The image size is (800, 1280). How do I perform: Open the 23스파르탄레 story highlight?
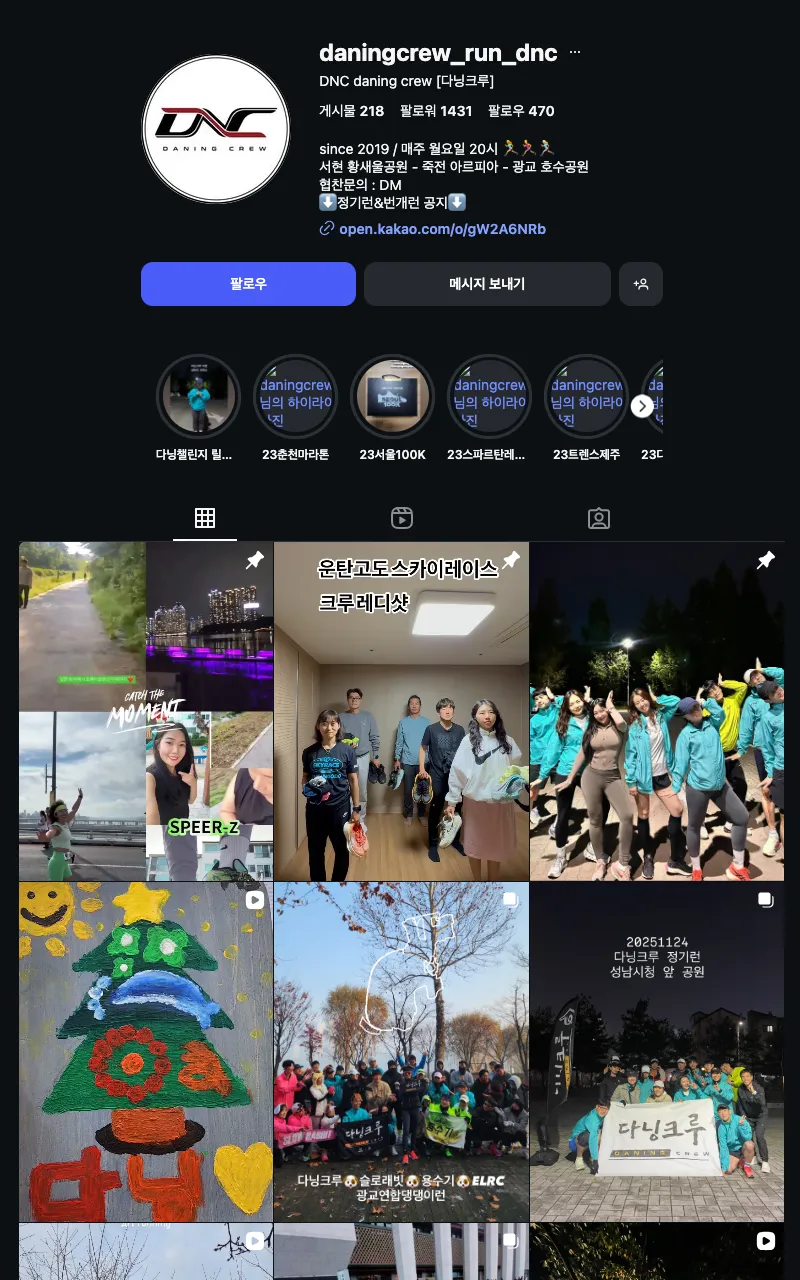click(x=489, y=396)
